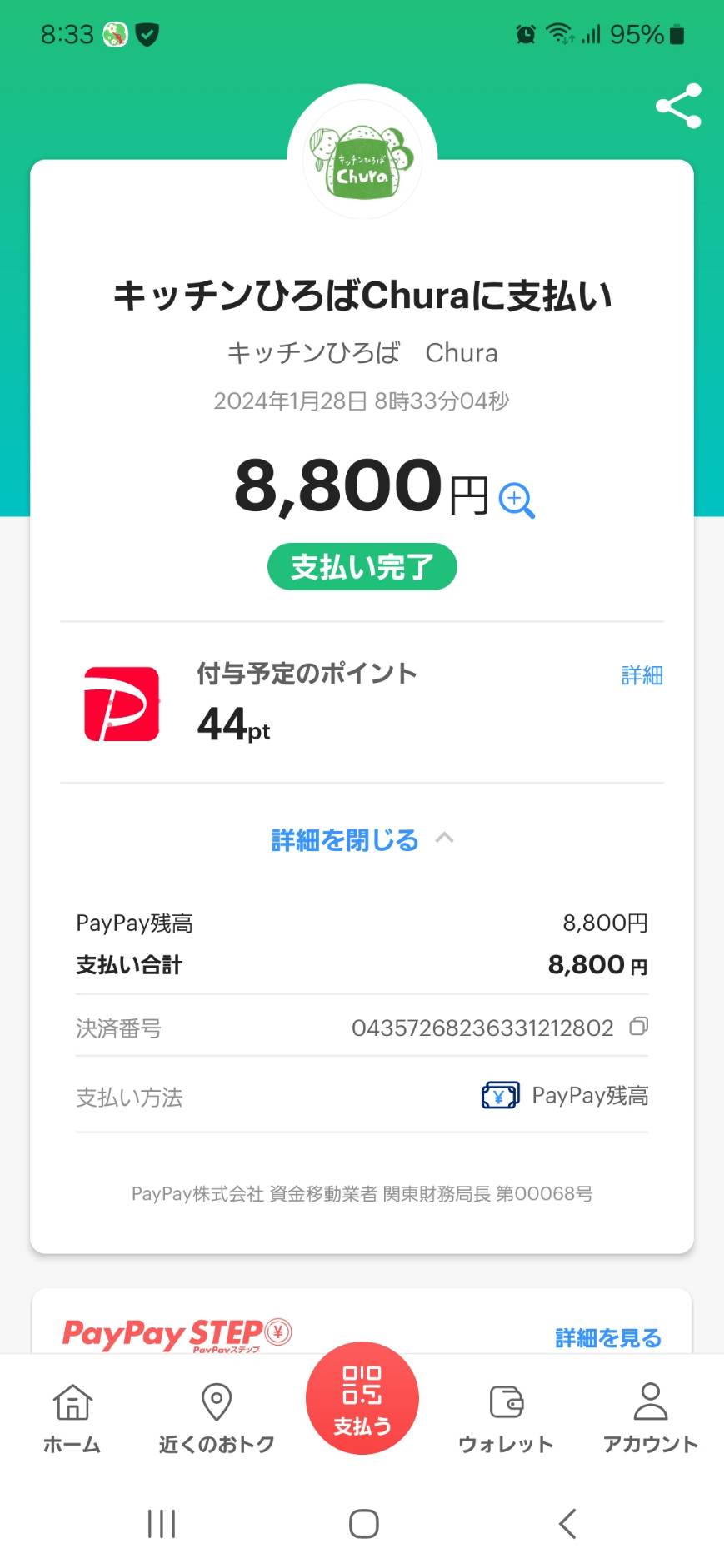Share this payment receipt
The image size is (724, 1568).
(678, 106)
